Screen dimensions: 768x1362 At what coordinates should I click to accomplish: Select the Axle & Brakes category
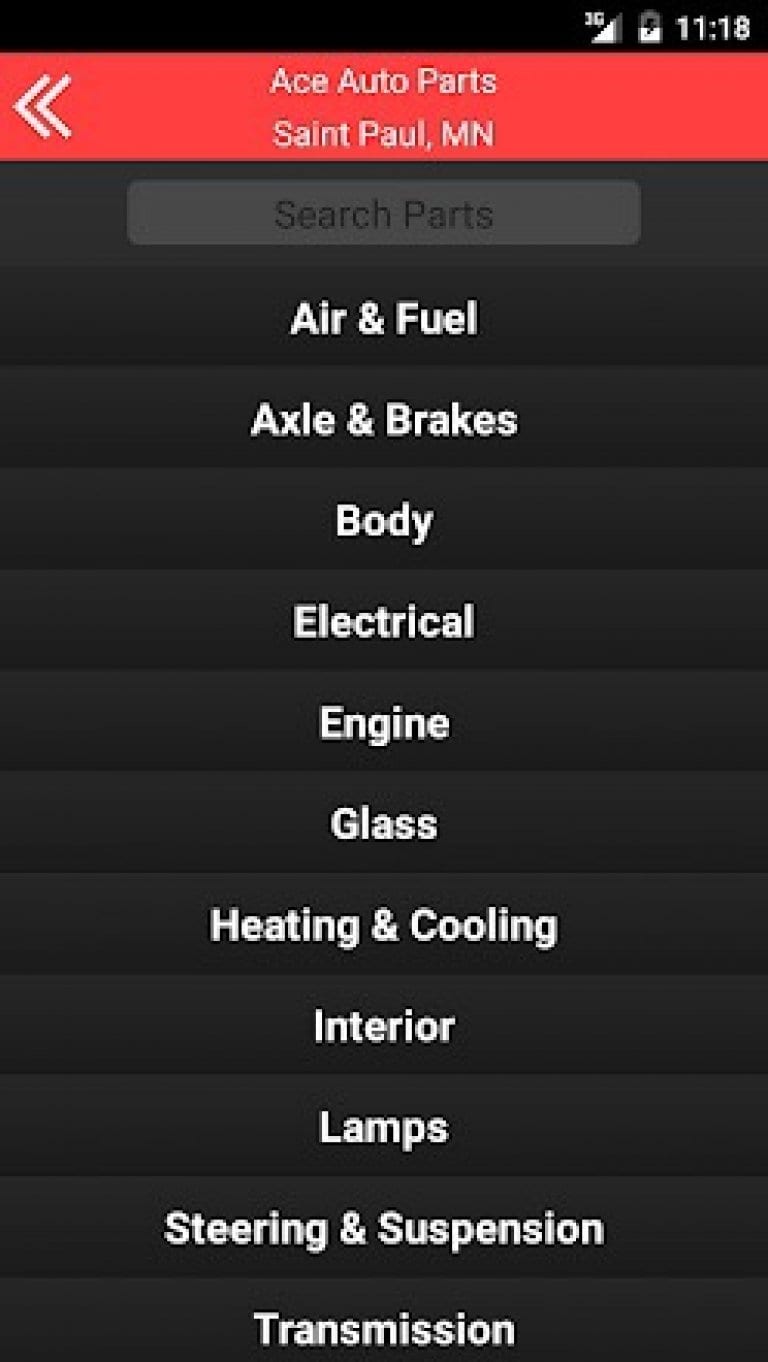tap(384, 419)
